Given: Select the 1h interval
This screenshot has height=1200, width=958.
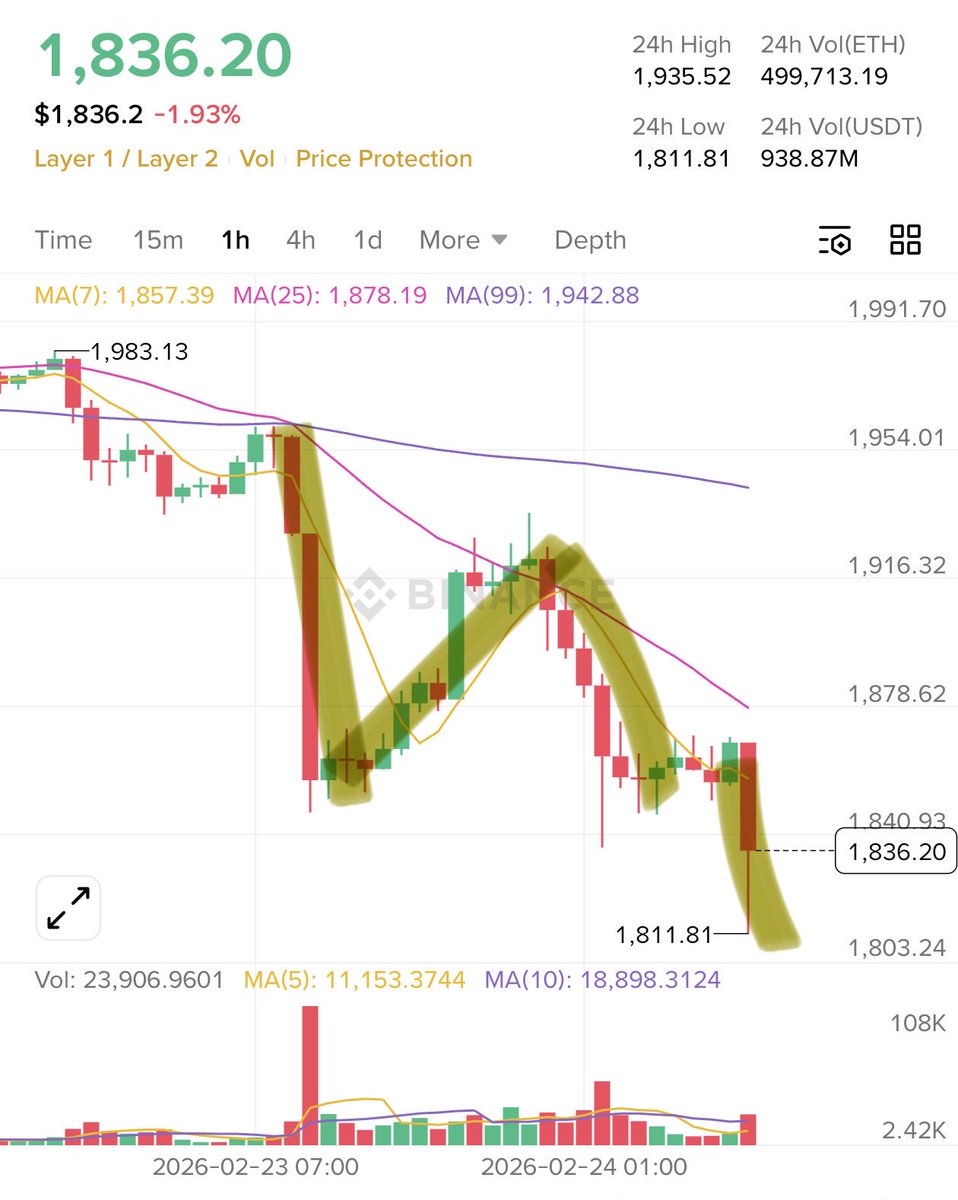Looking at the screenshot, I should [235, 240].
